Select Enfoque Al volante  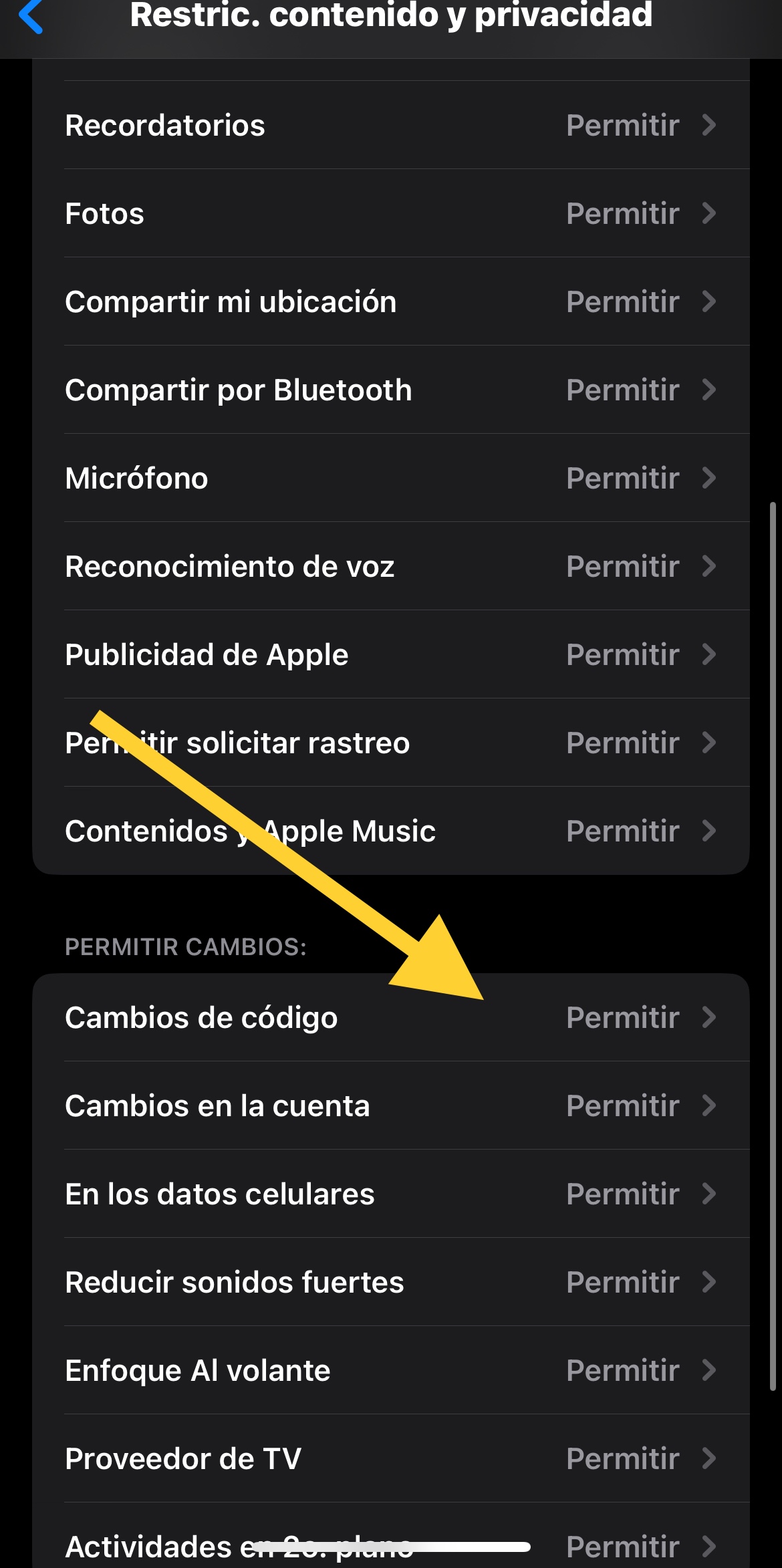(x=391, y=1371)
